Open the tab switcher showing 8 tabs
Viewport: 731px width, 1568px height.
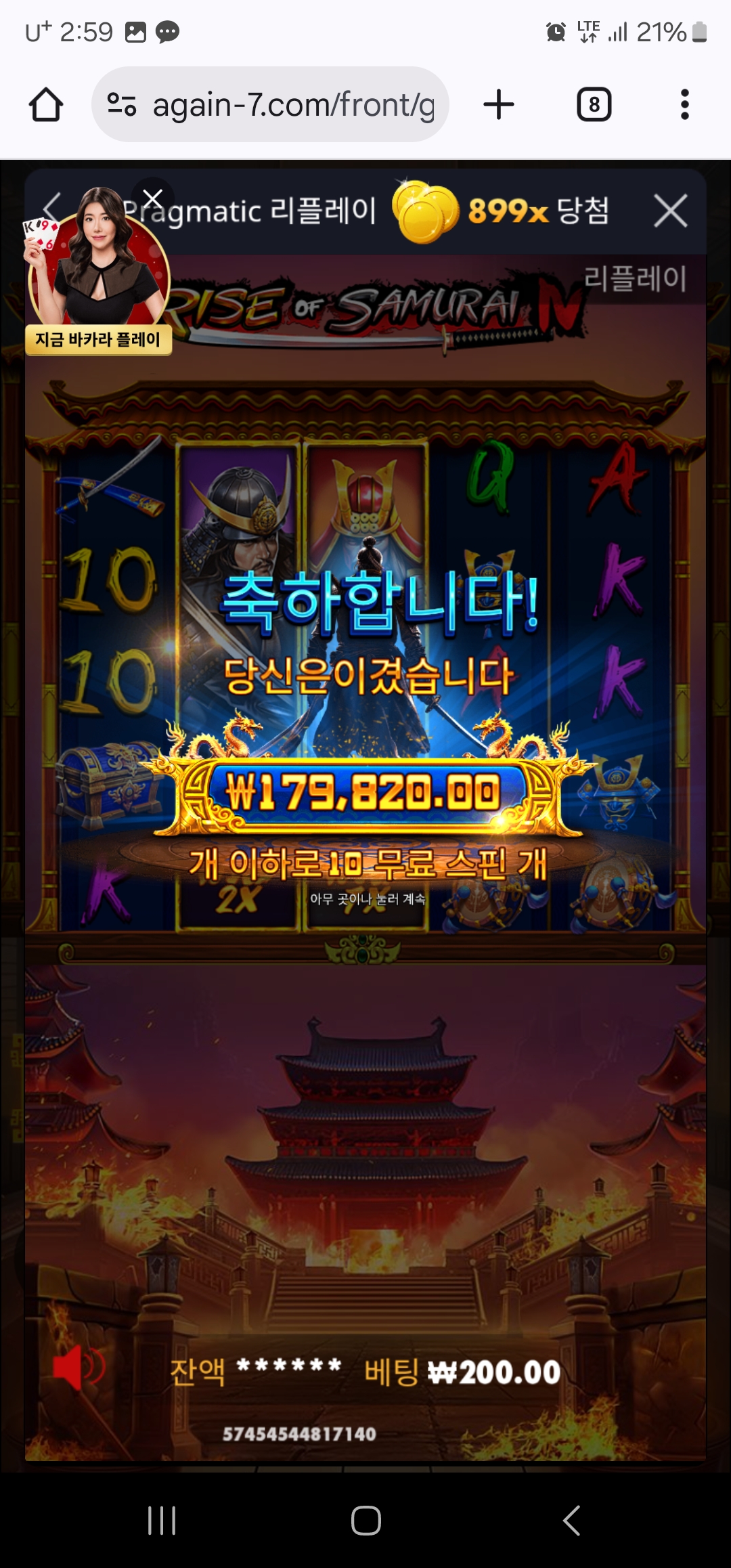(x=594, y=105)
